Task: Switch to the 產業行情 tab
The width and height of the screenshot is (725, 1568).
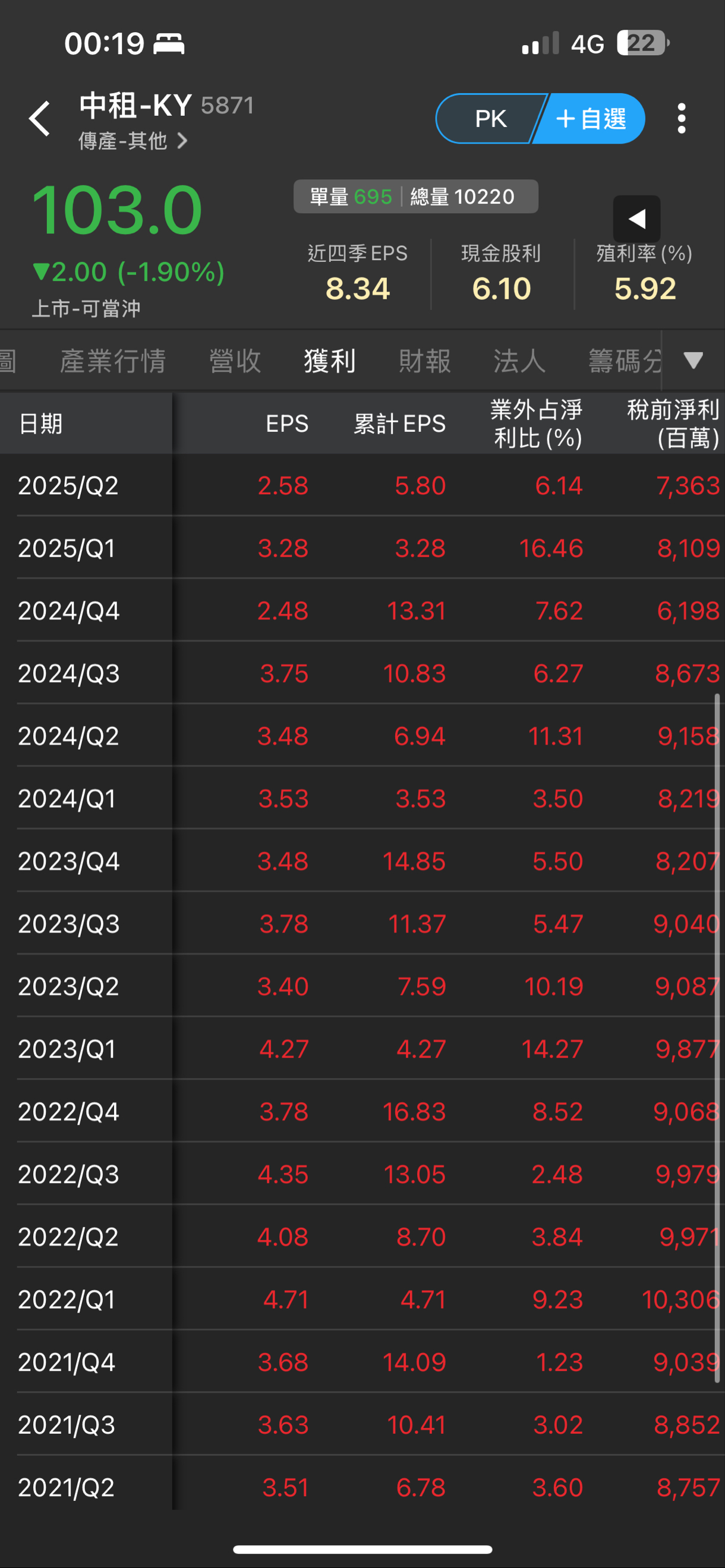Action: point(113,361)
